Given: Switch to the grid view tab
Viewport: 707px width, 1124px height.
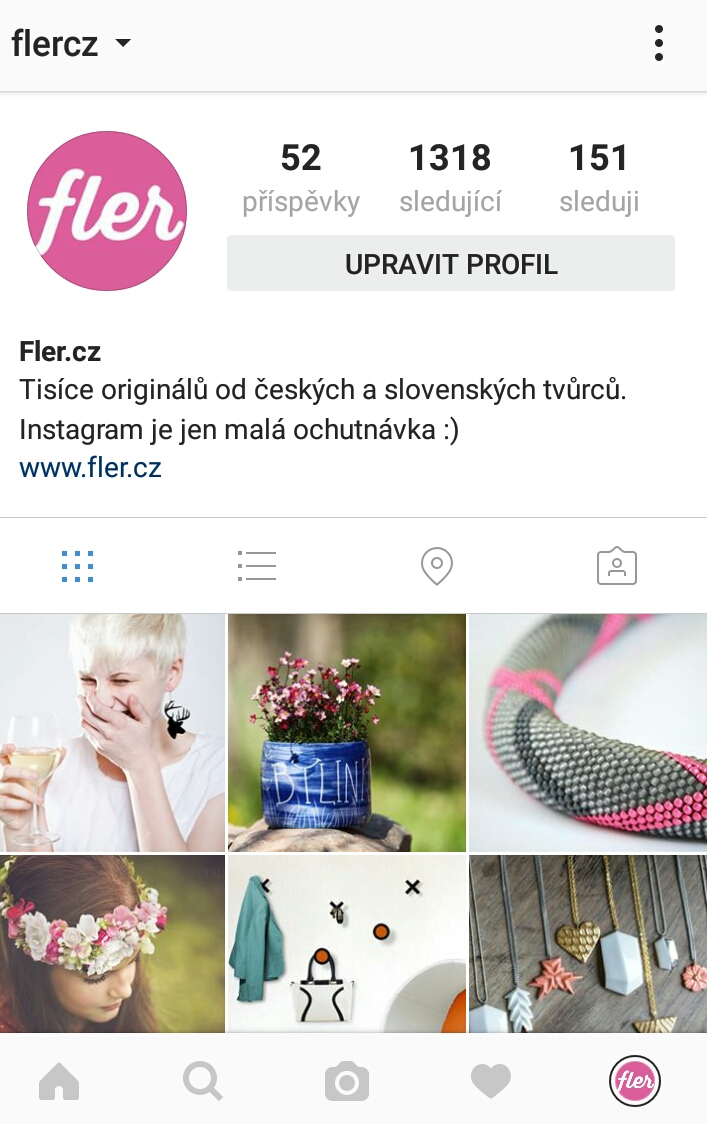Looking at the screenshot, I should click(77, 566).
